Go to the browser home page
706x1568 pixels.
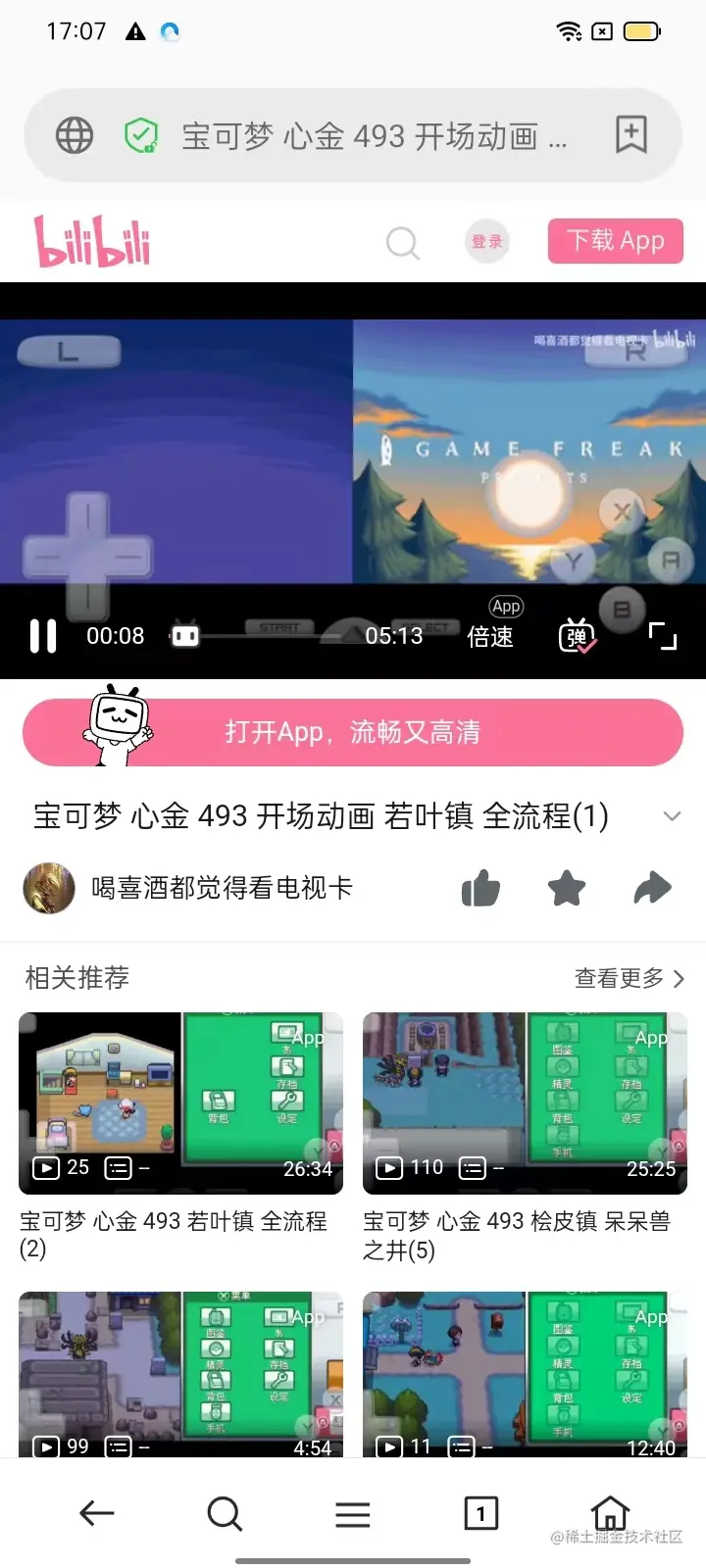(610, 1514)
